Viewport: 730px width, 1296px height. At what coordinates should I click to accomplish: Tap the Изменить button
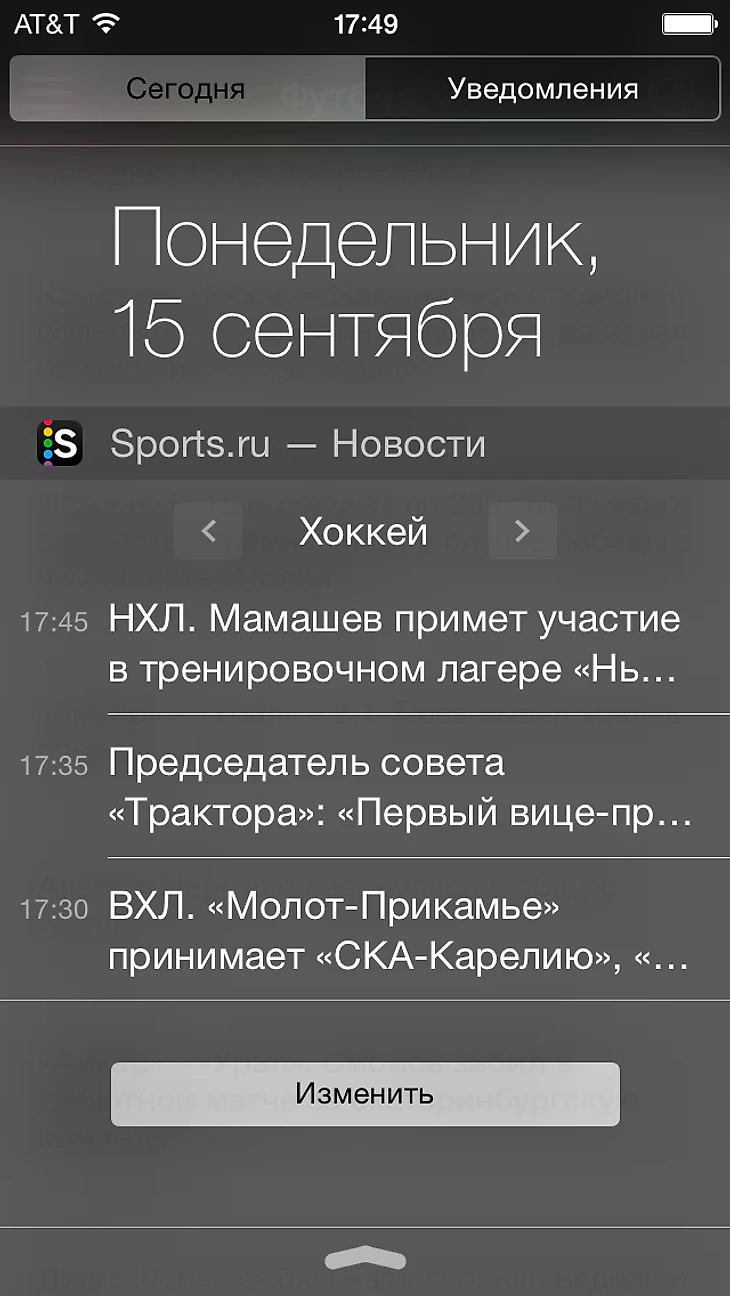click(365, 1094)
